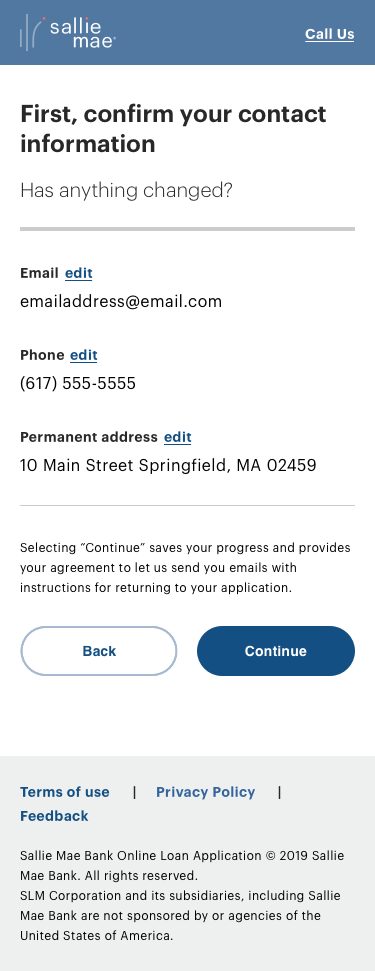Image resolution: width=375 pixels, height=971 pixels.
Task: Edit the permanent address
Action: tap(178, 437)
